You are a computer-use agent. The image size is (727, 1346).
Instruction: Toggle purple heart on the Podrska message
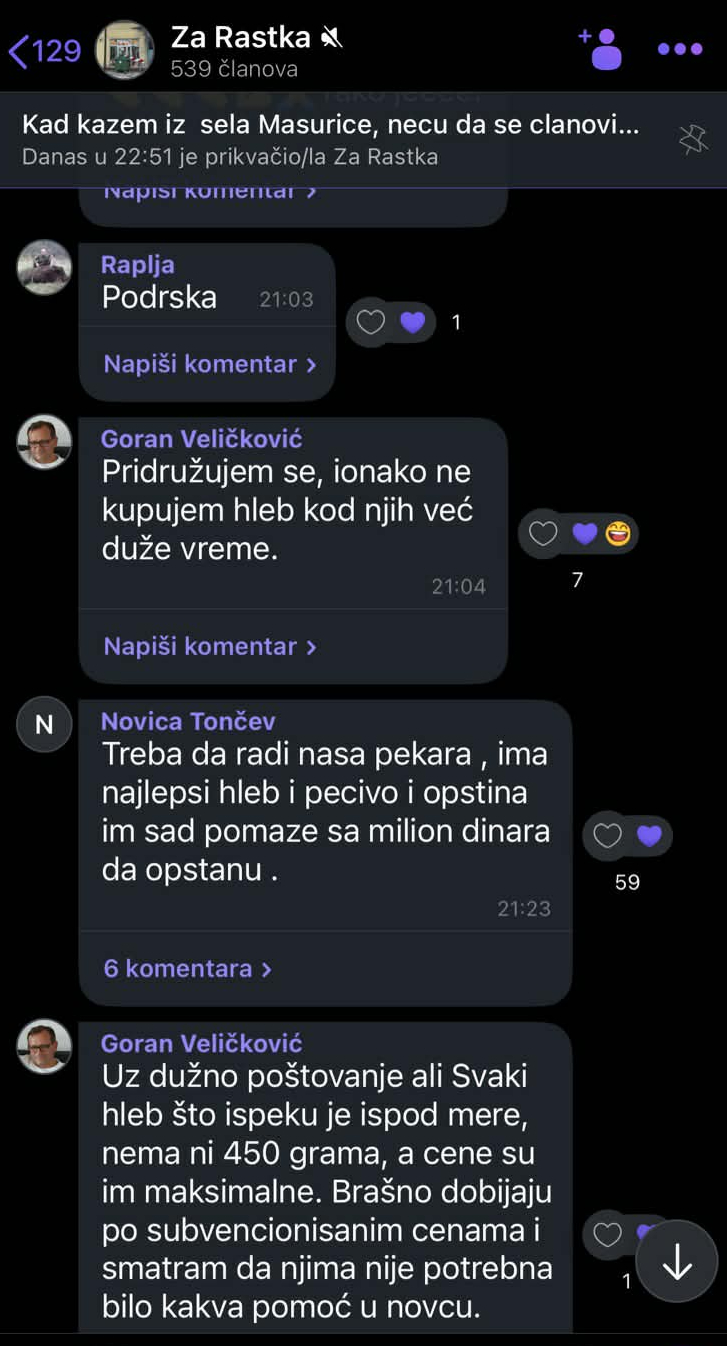pos(411,322)
